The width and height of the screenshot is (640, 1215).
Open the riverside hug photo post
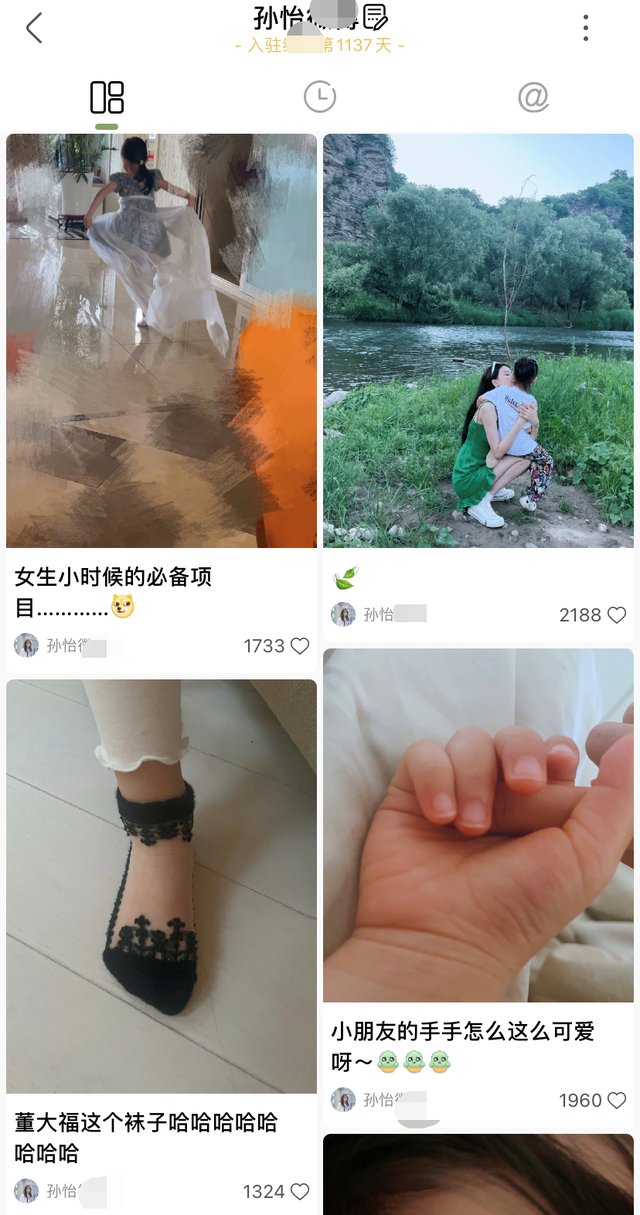pos(478,341)
